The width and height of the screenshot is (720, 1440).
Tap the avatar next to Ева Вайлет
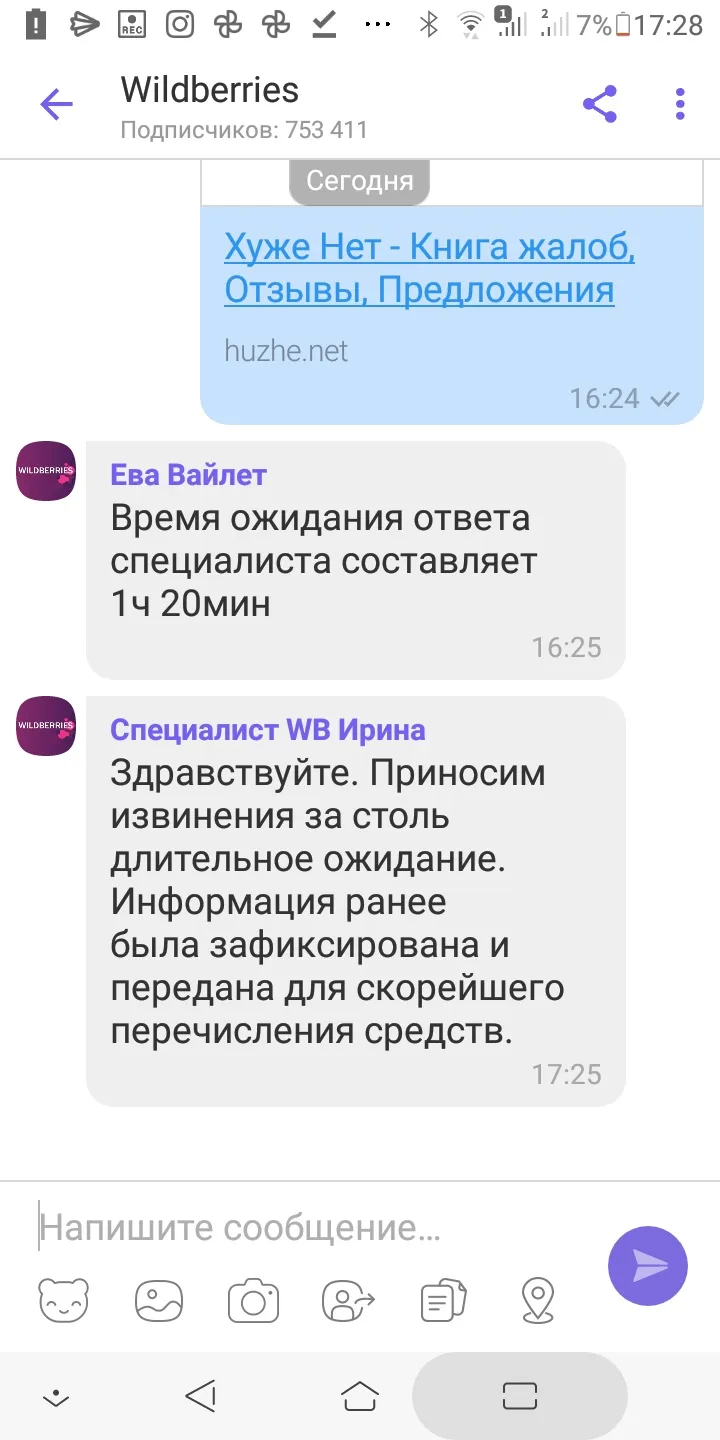point(46,471)
